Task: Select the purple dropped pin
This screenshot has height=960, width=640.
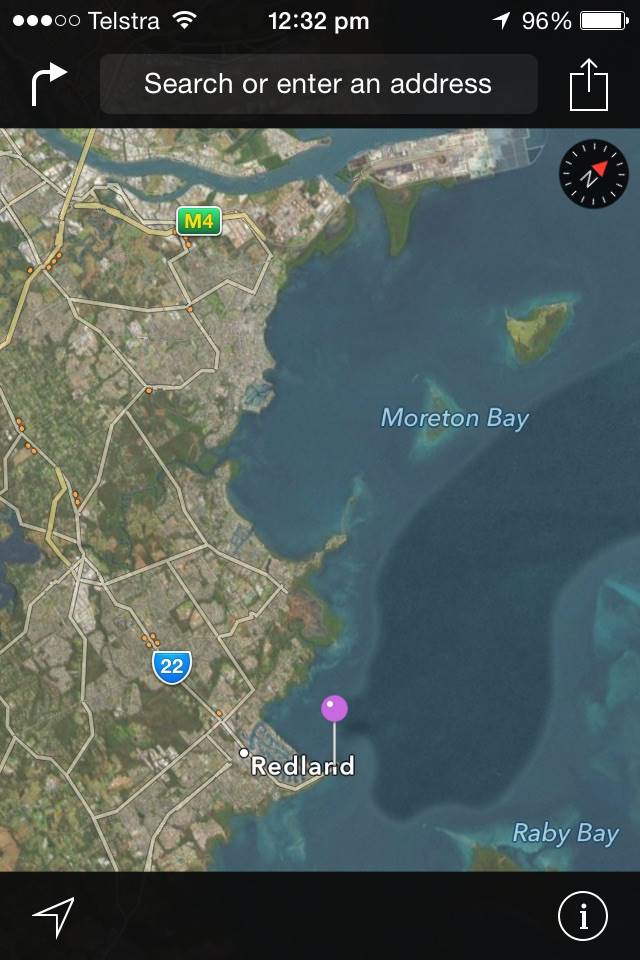Action: click(x=334, y=709)
